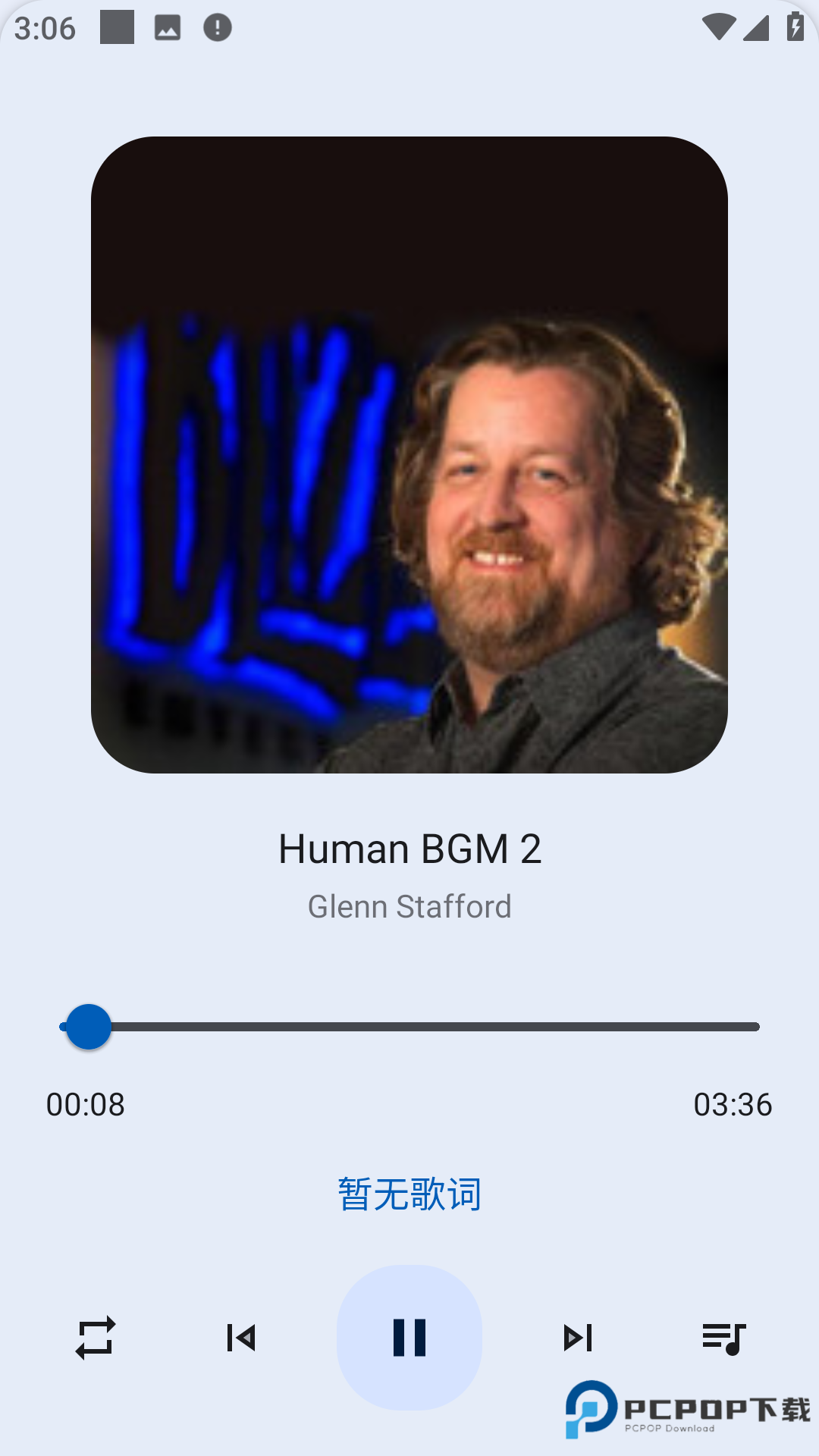Go back to the previous track
Image resolution: width=819 pixels, height=1456 pixels.
point(241,1338)
